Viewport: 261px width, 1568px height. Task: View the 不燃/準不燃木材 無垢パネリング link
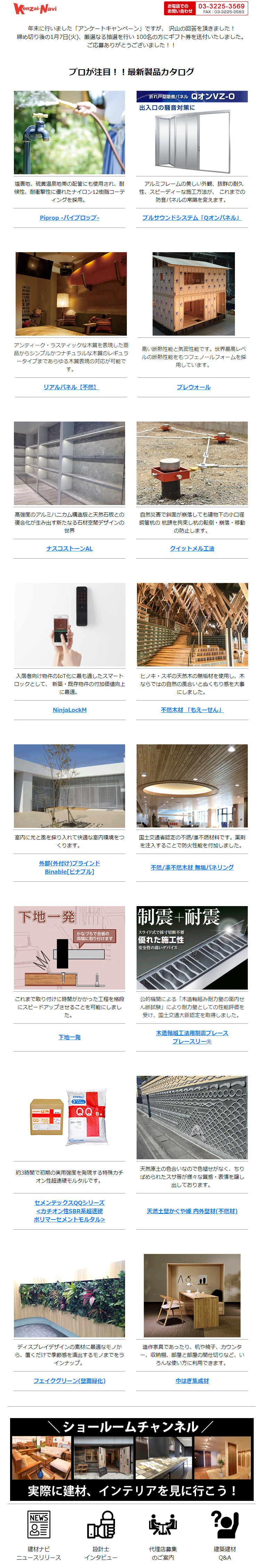(191, 867)
